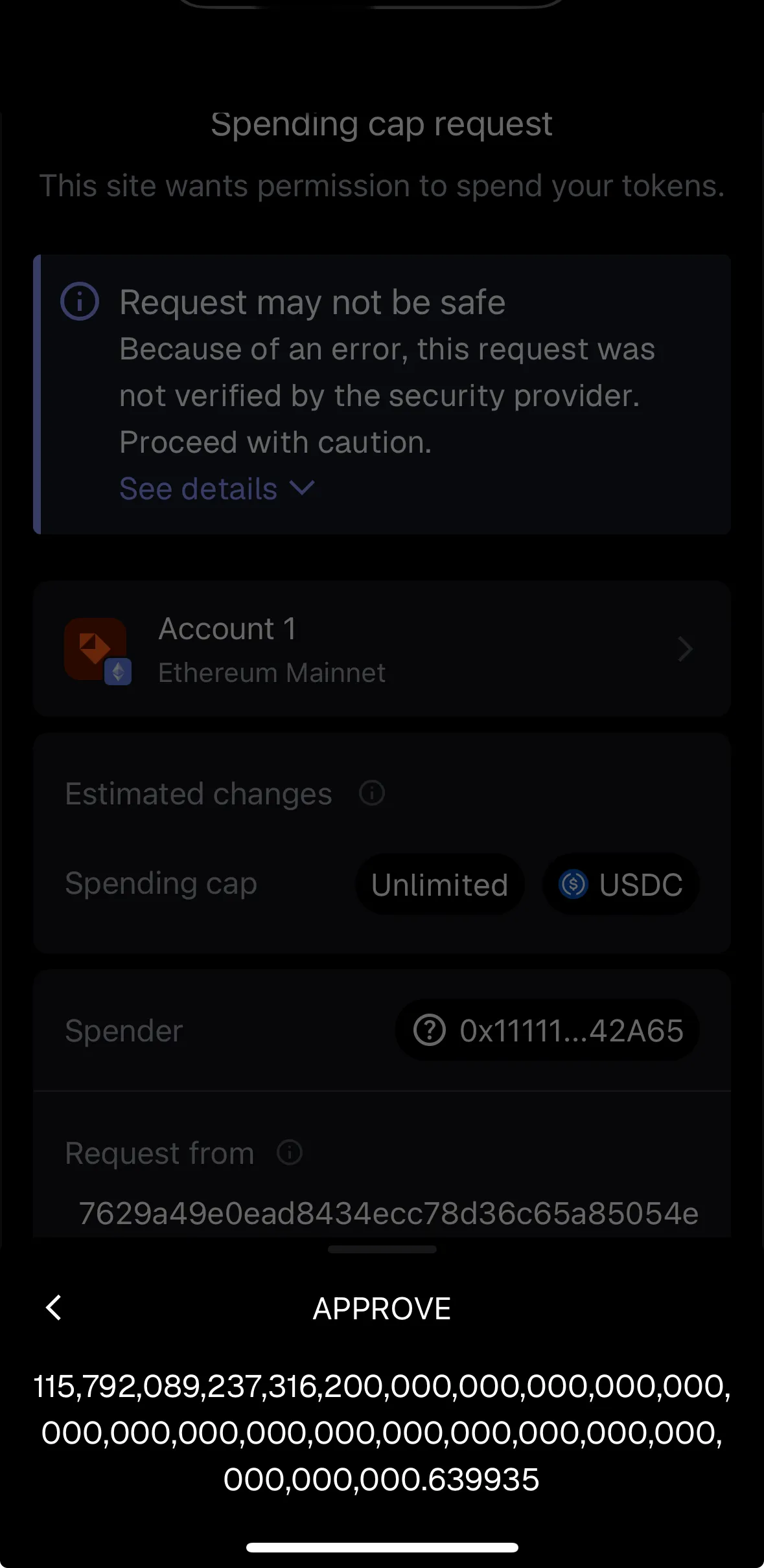Tap the back chevron beside APPROVE
Image resolution: width=764 pixels, height=1568 pixels.
point(53,1307)
